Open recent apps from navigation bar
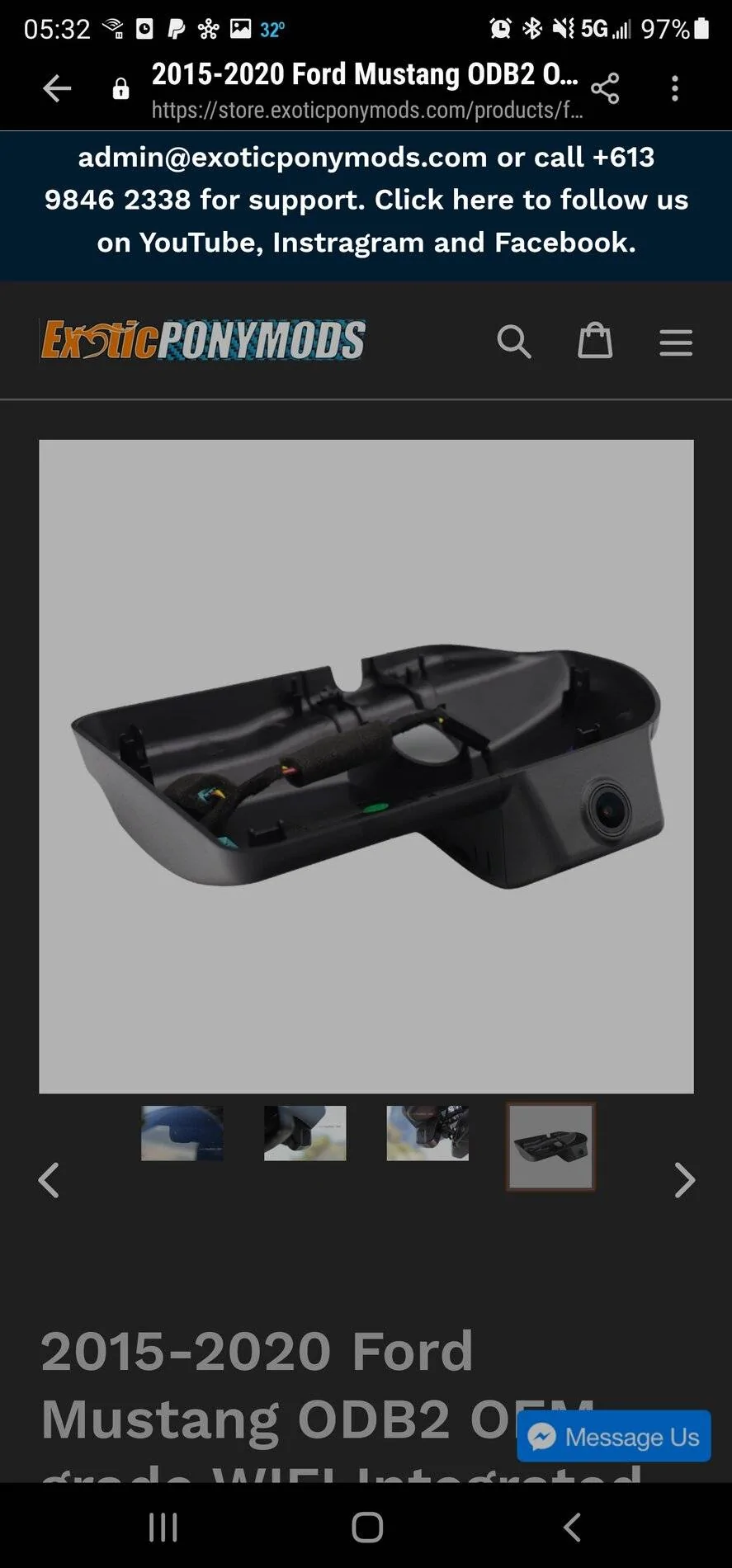The height and width of the screenshot is (1568, 732). [163, 1527]
